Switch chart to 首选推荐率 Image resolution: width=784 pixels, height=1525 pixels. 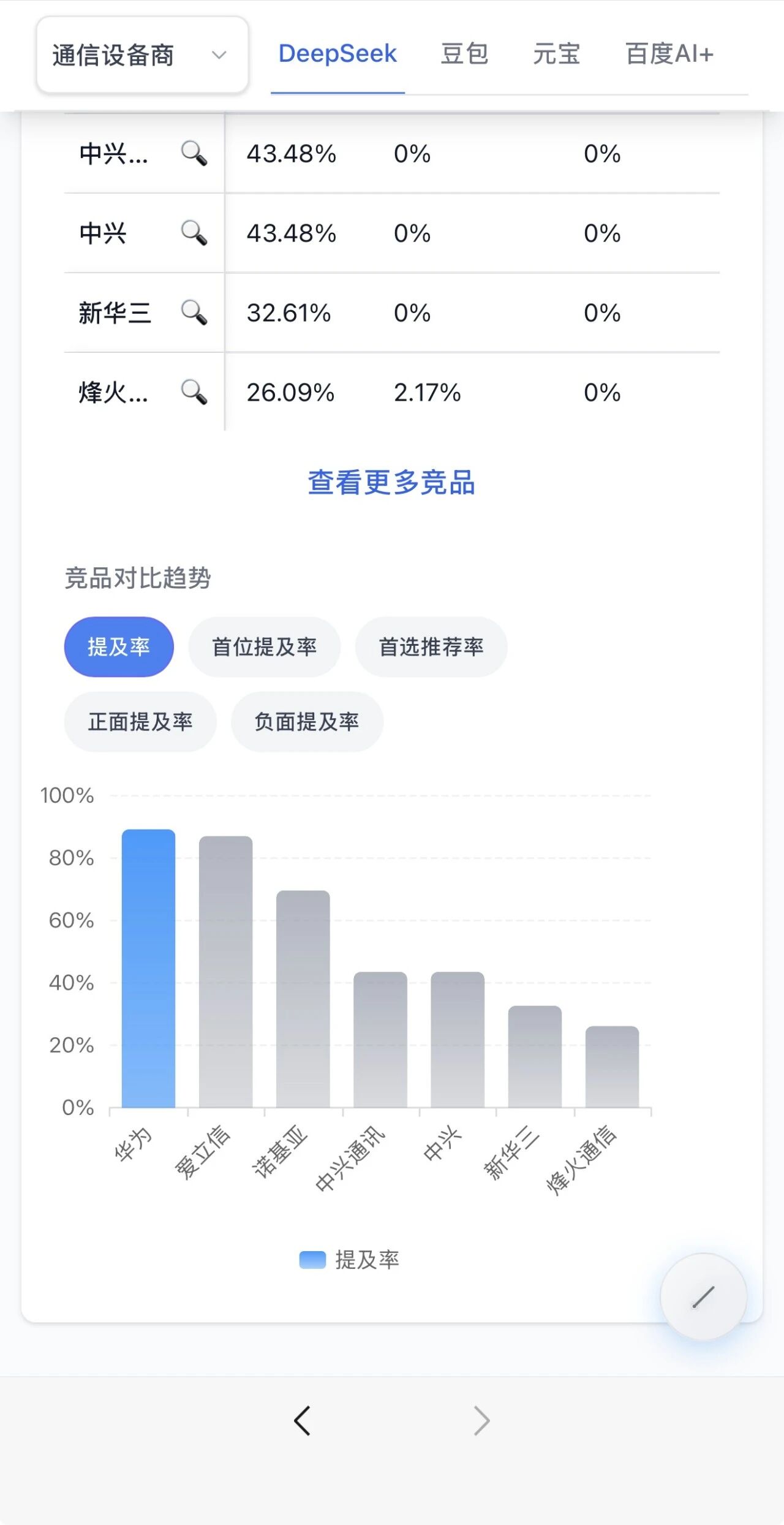coord(431,647)
